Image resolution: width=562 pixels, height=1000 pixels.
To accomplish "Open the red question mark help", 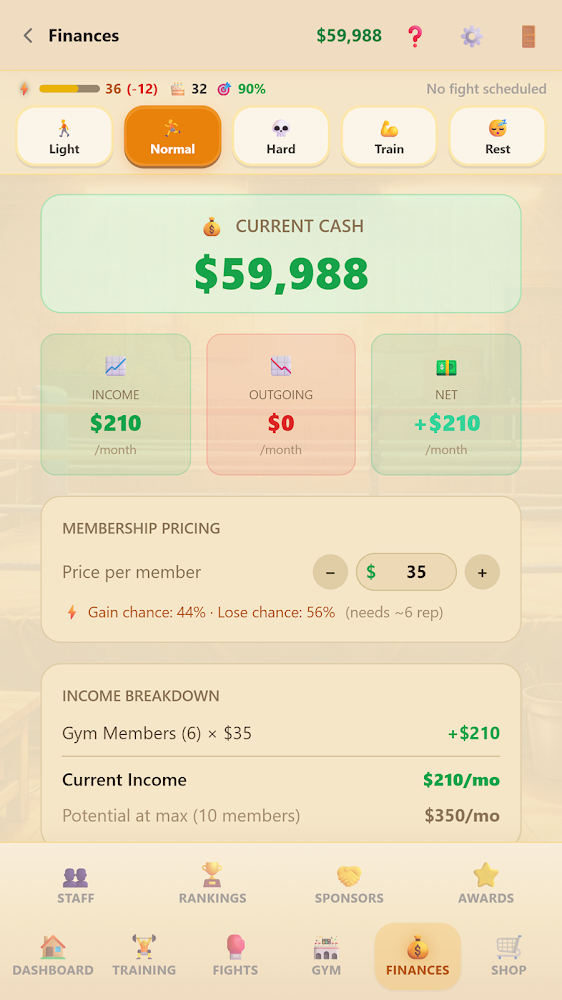I will (415, 36).
